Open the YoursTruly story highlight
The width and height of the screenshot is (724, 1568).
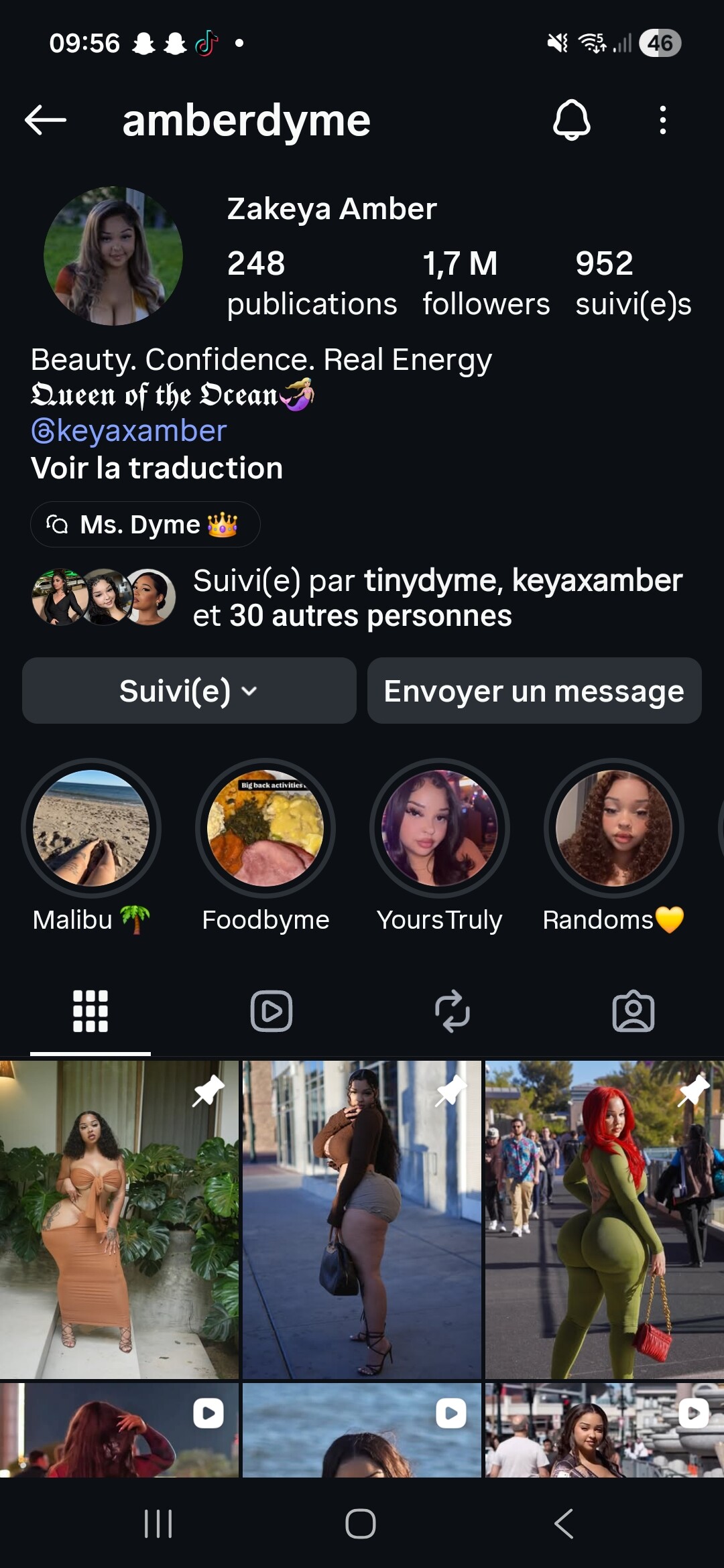coord(440,828)
